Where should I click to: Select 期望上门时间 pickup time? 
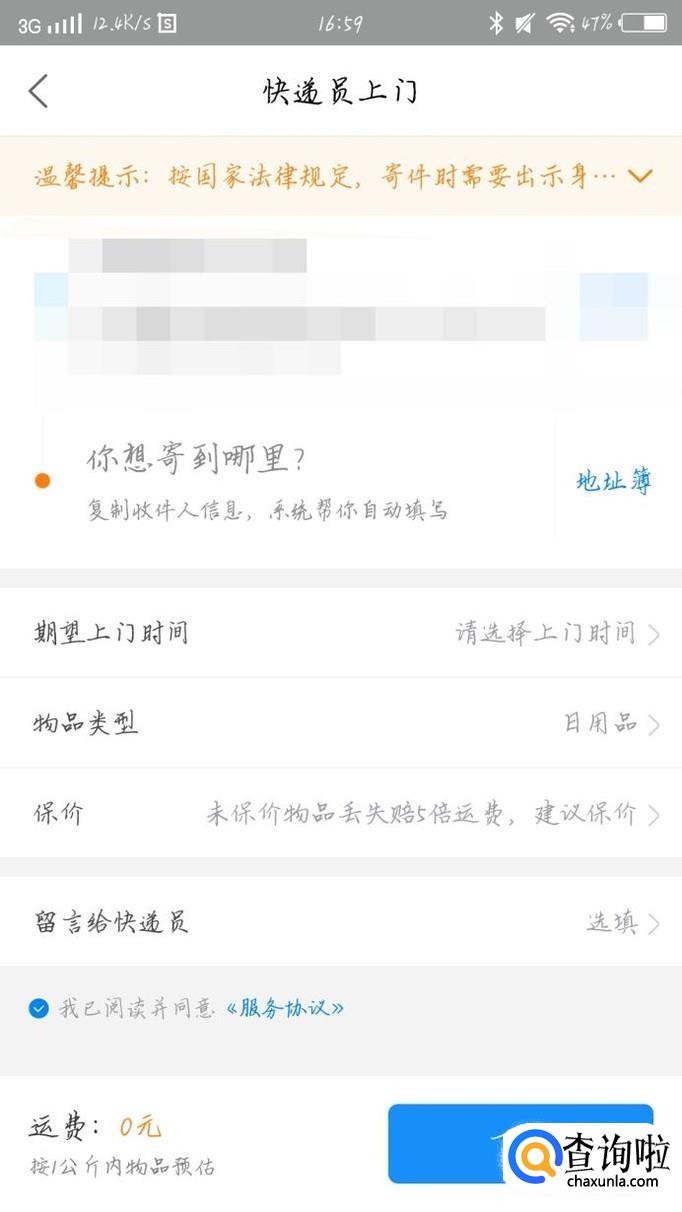[x=340, y=632]
